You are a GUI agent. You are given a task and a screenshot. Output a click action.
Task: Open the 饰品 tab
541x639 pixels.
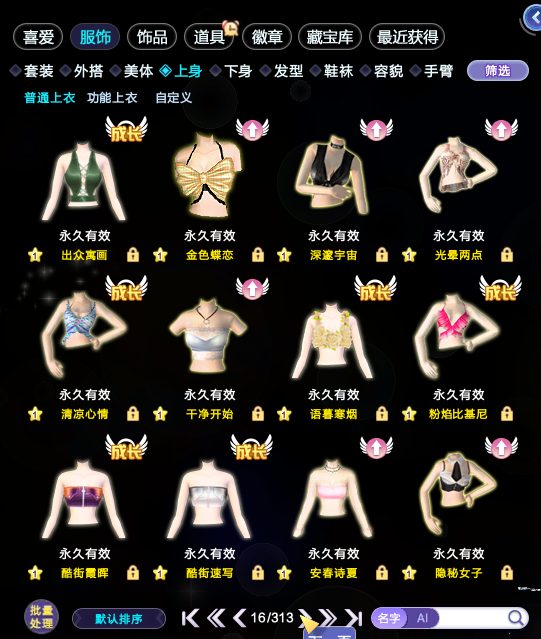click(x=152, y=37)
